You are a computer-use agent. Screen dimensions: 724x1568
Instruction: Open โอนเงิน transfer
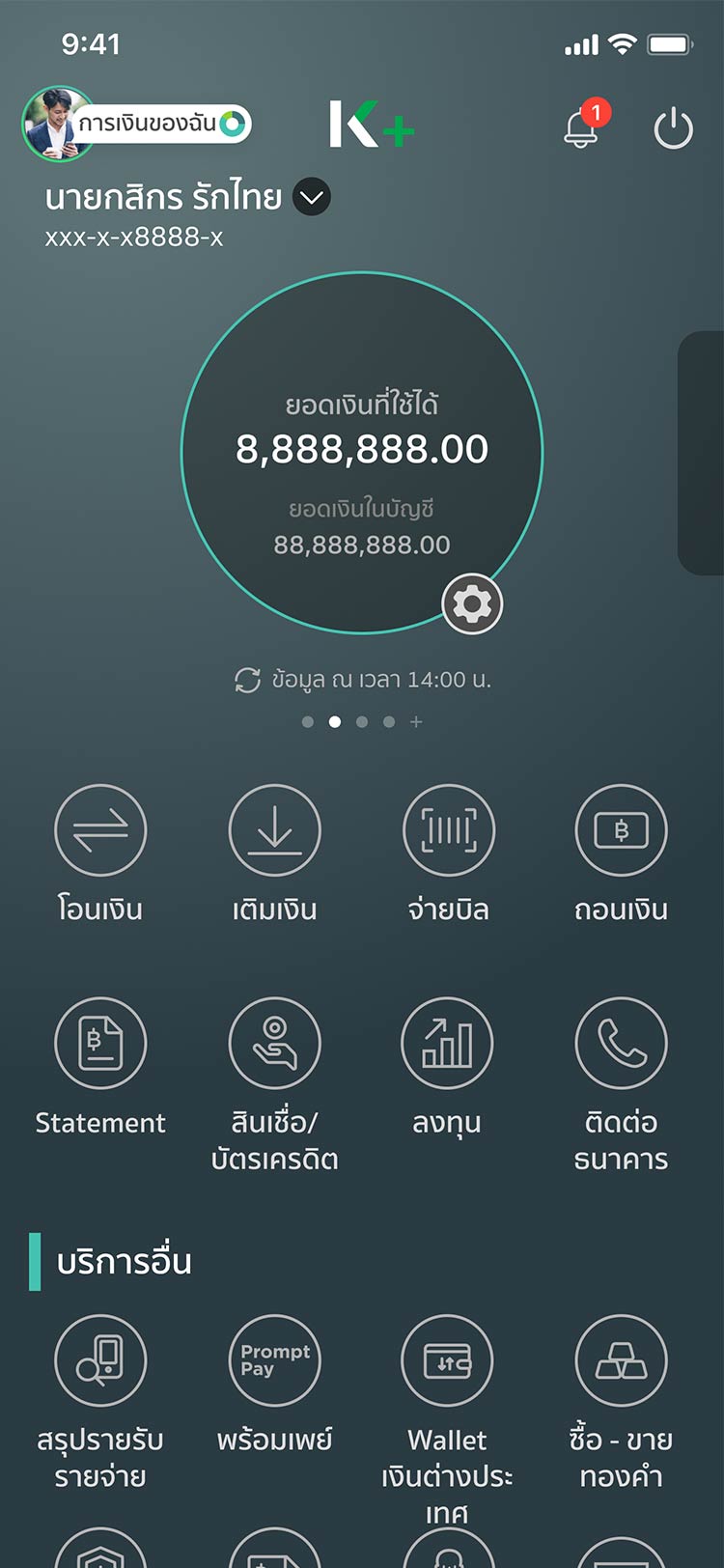100,830
